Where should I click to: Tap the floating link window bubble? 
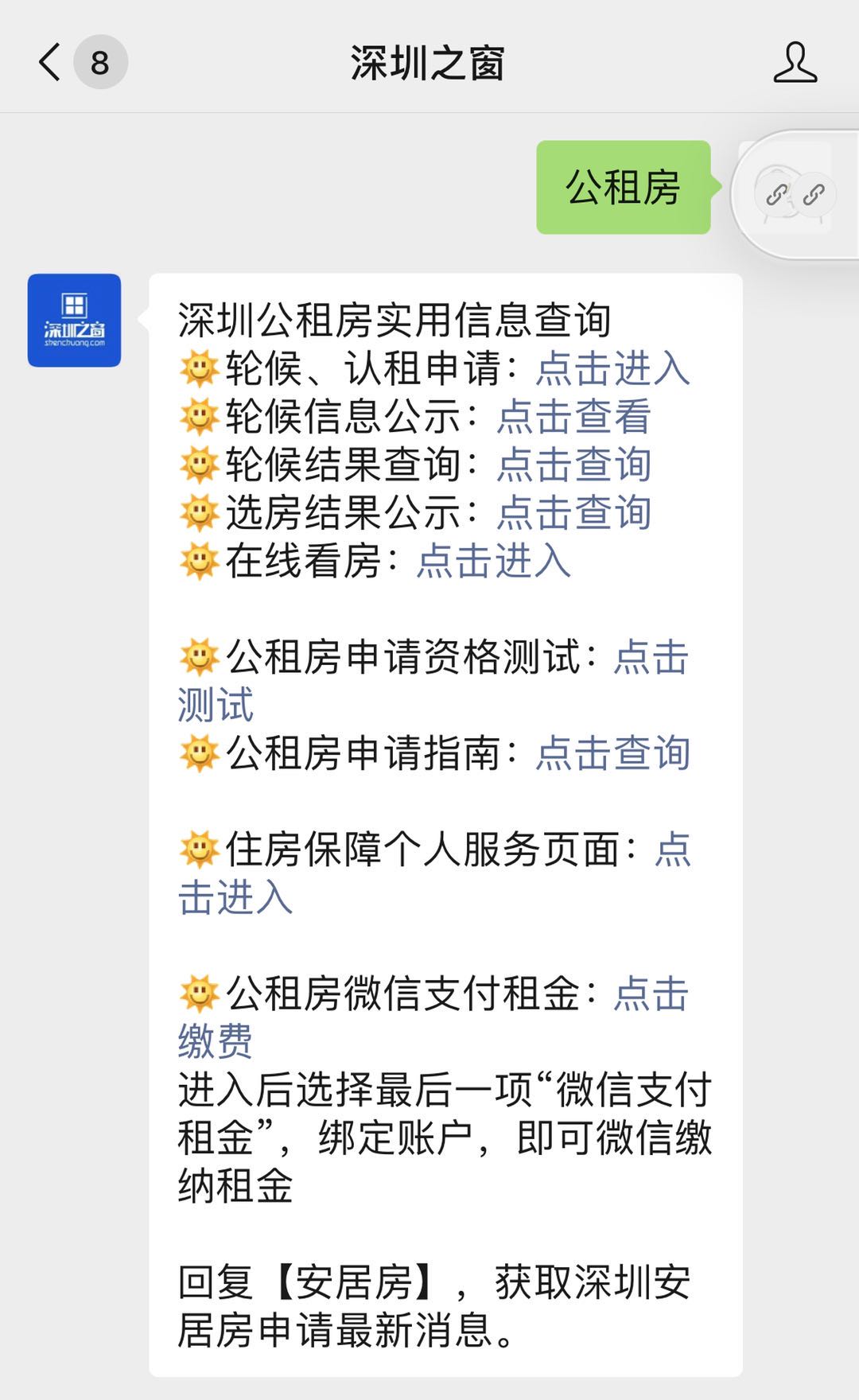[794, 194]
